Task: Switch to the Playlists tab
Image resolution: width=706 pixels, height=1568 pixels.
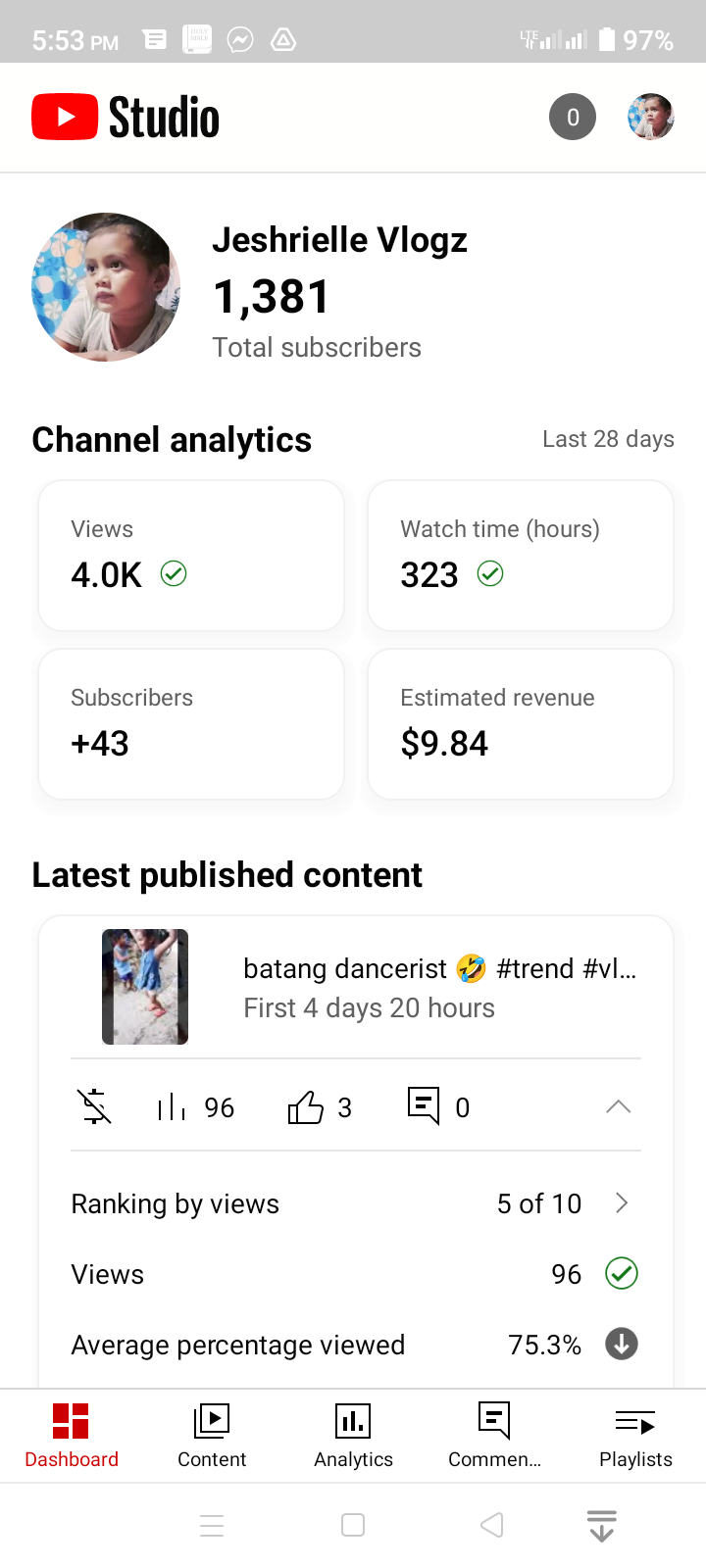Action: point(635,1436)
